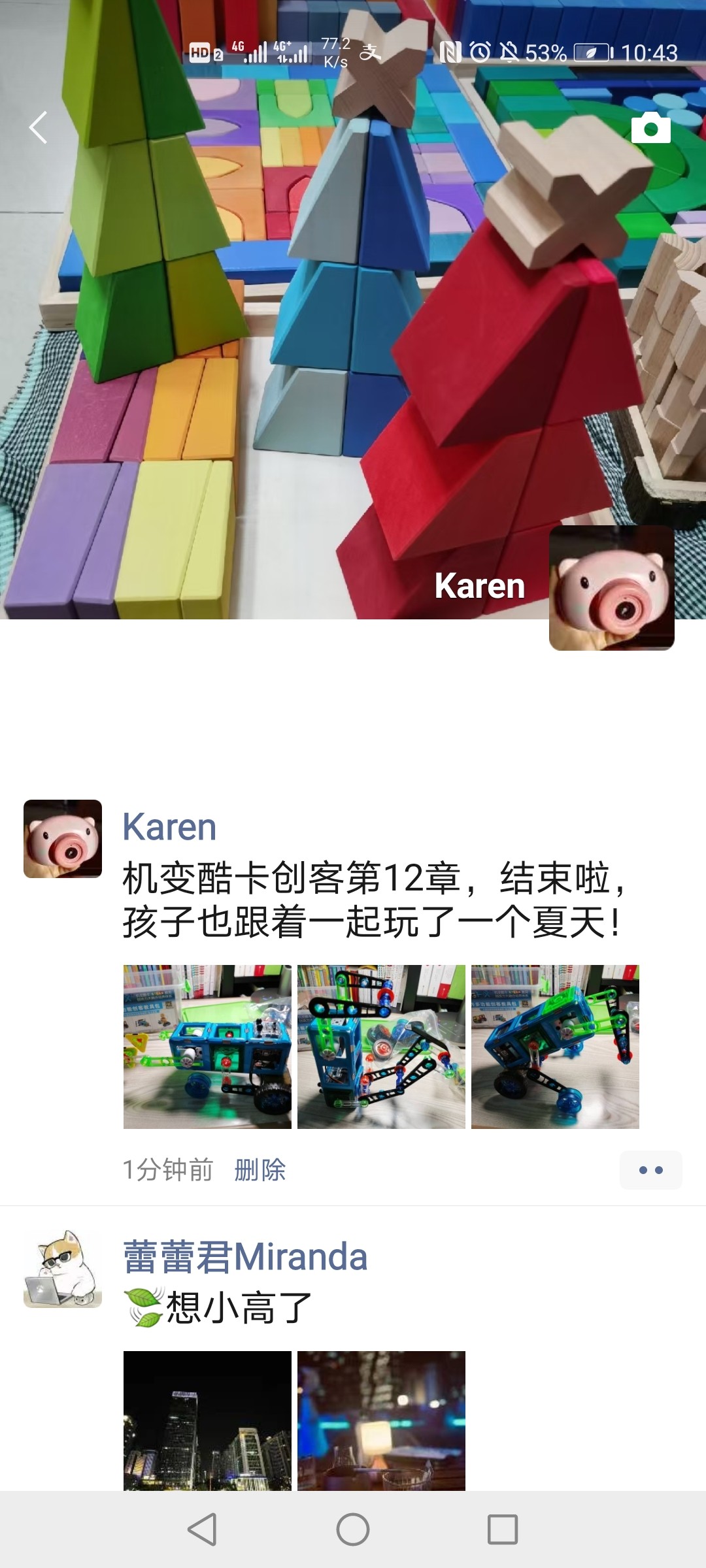Open 蕾蕾君Miranda's avatar
This screenshot has width=706, height=1568.
coord(63,1269)
